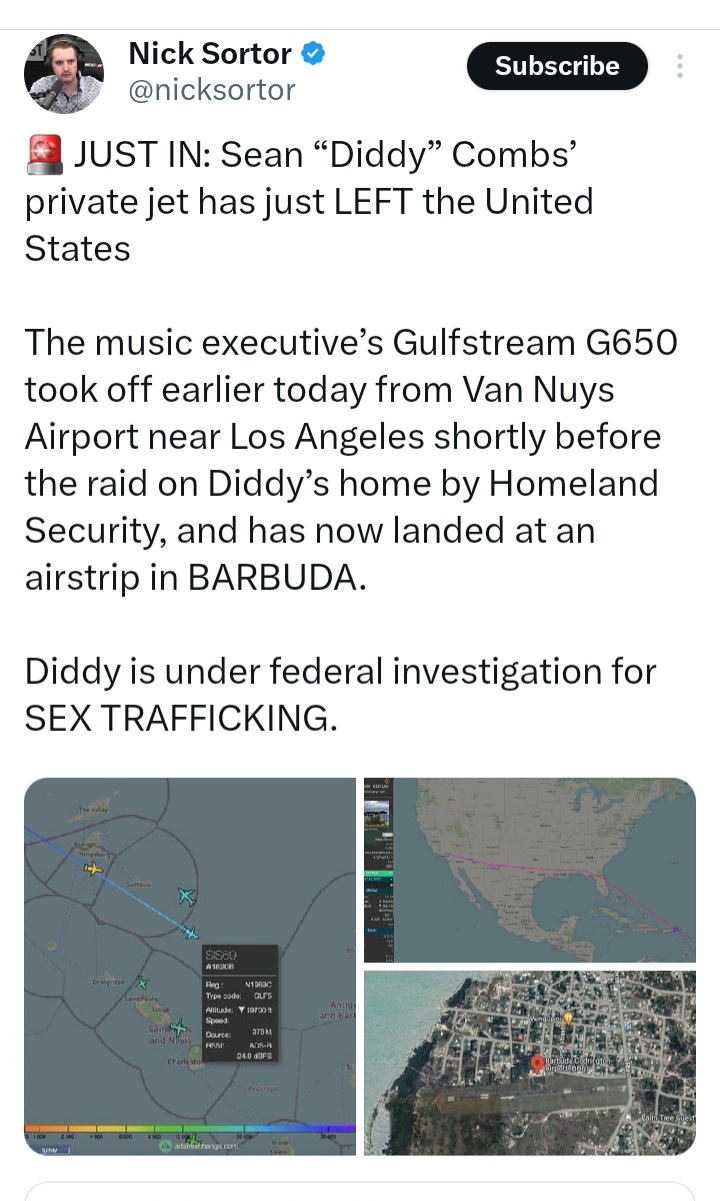Open the Barbuda airstrip satellite image
The width and height of the screenshot is (720, 1201).
click(530, 1063)
